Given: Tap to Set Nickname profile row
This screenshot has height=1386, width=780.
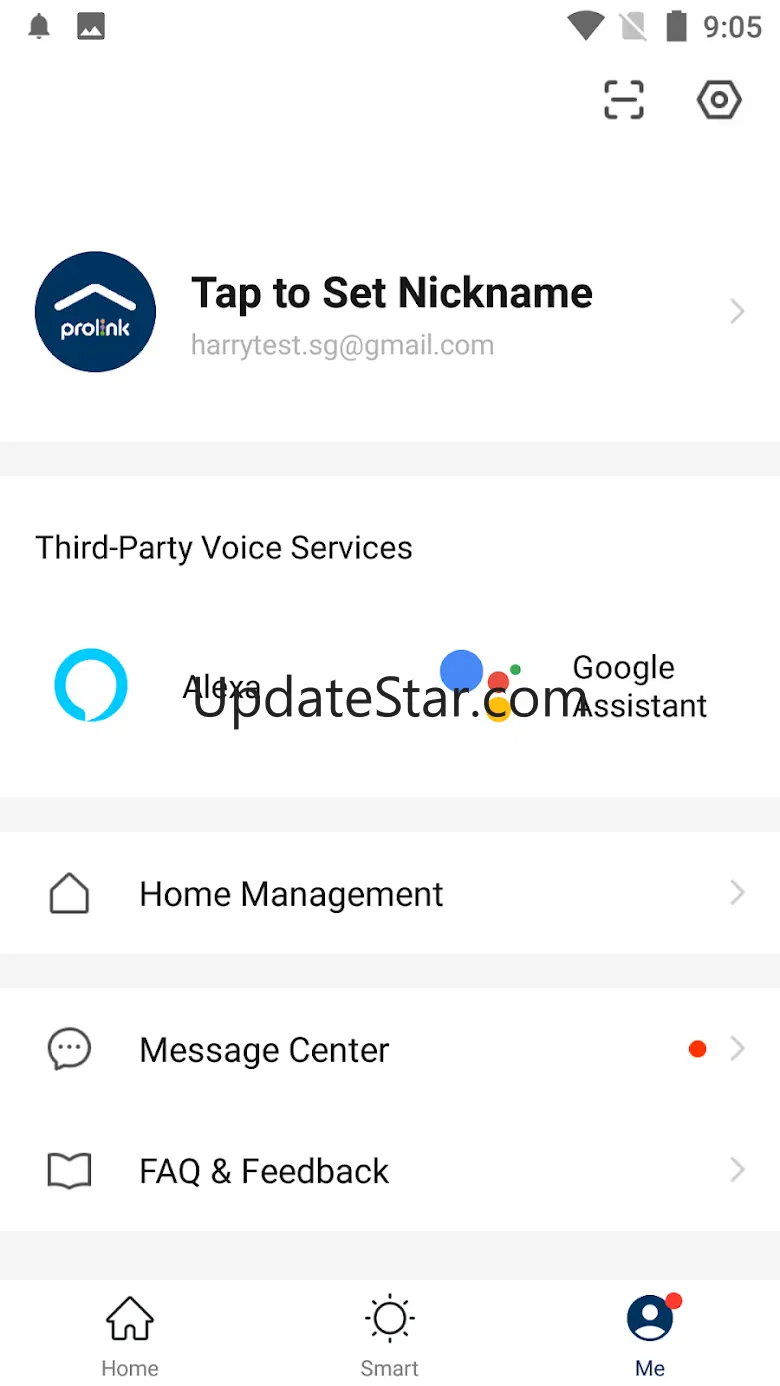Looking at the screenshot, I should pos(390,312).
